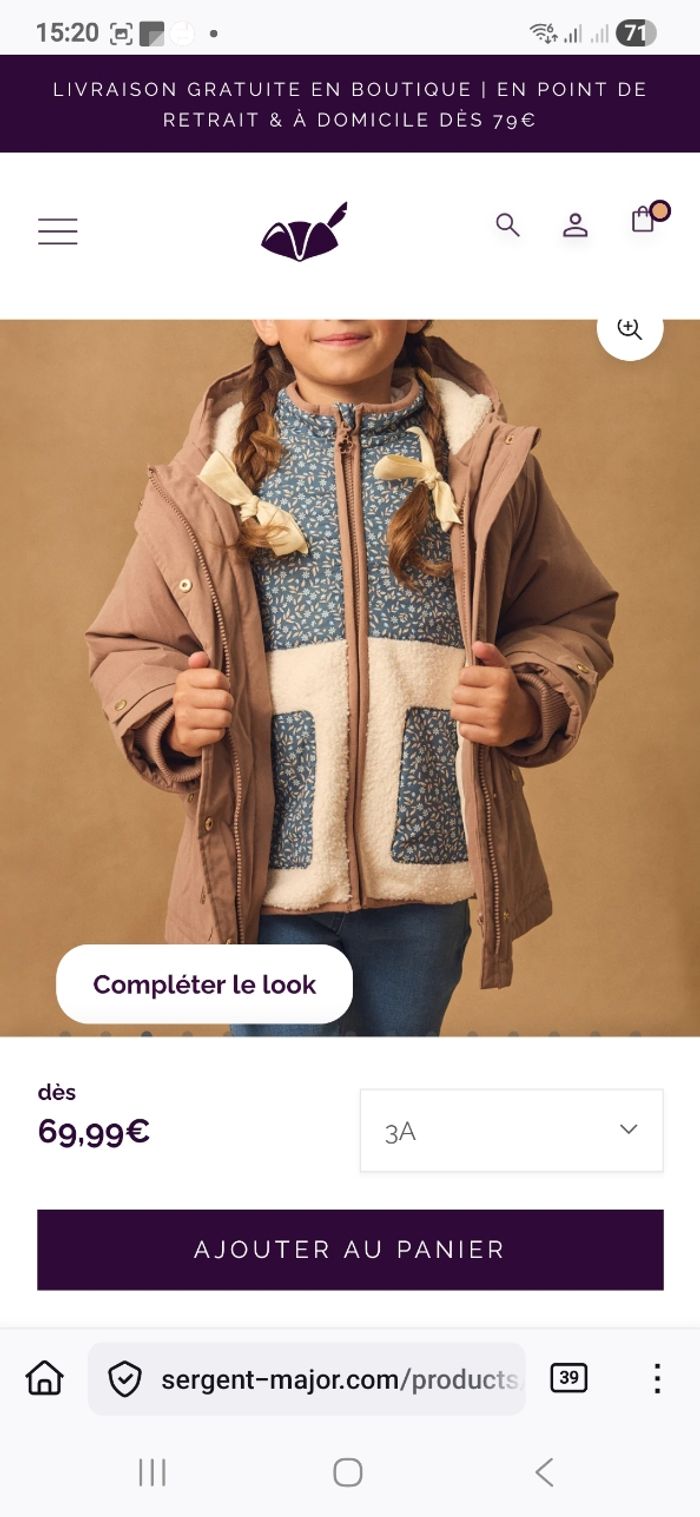This screenshot has width=700, height=1517.
Task: Tap Ajouter au panier
Action: tap(350, 1249)
